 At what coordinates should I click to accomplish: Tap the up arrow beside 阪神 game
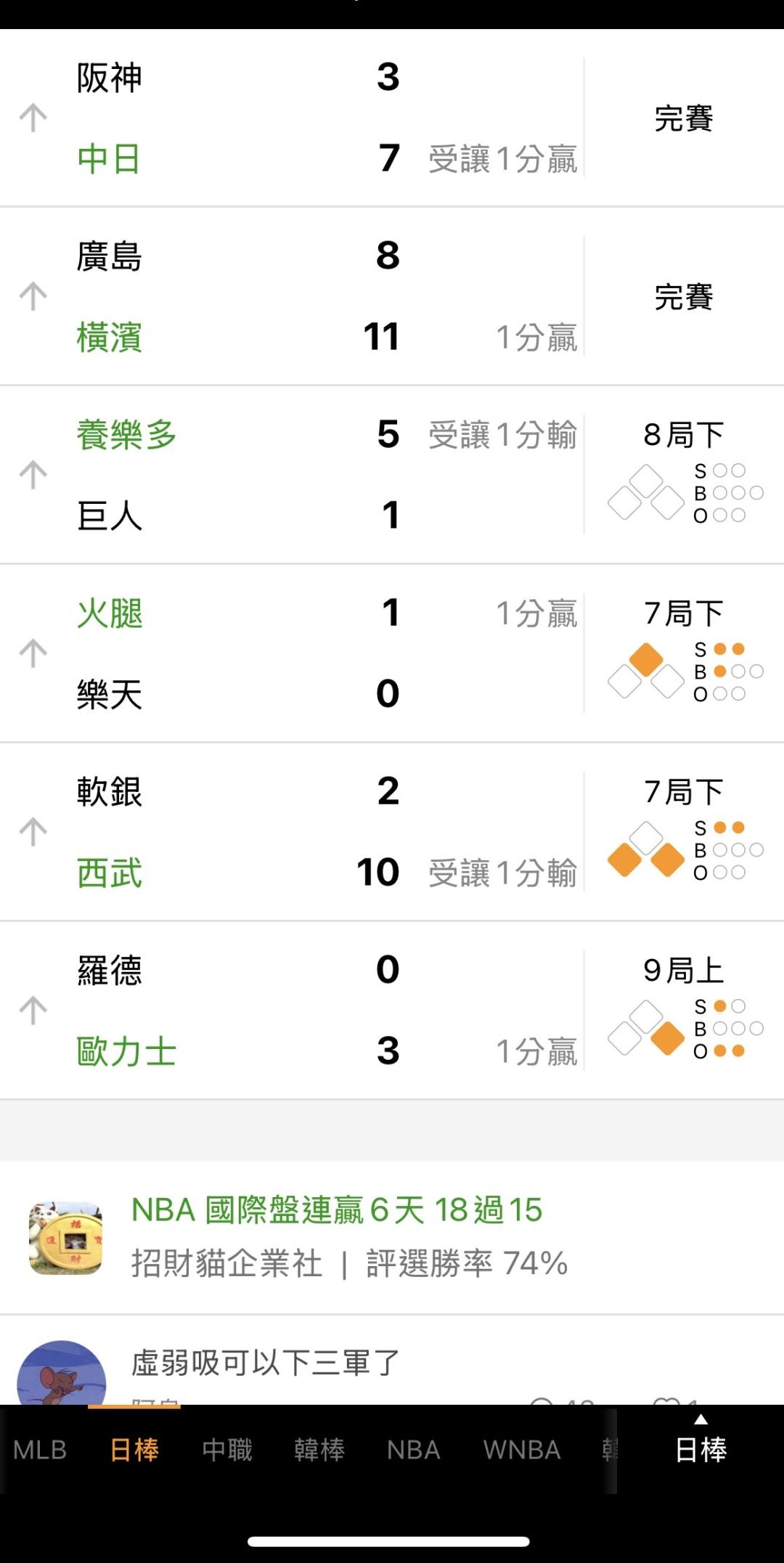pos(33,118)
